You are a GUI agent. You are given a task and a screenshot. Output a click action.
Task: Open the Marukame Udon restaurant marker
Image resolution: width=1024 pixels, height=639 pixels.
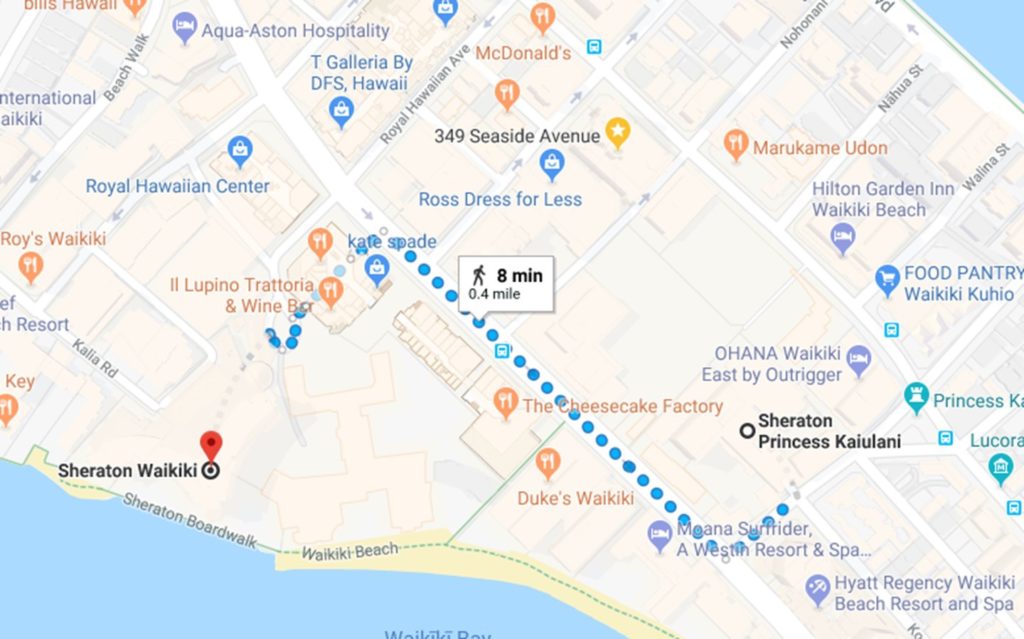point(737,145)
